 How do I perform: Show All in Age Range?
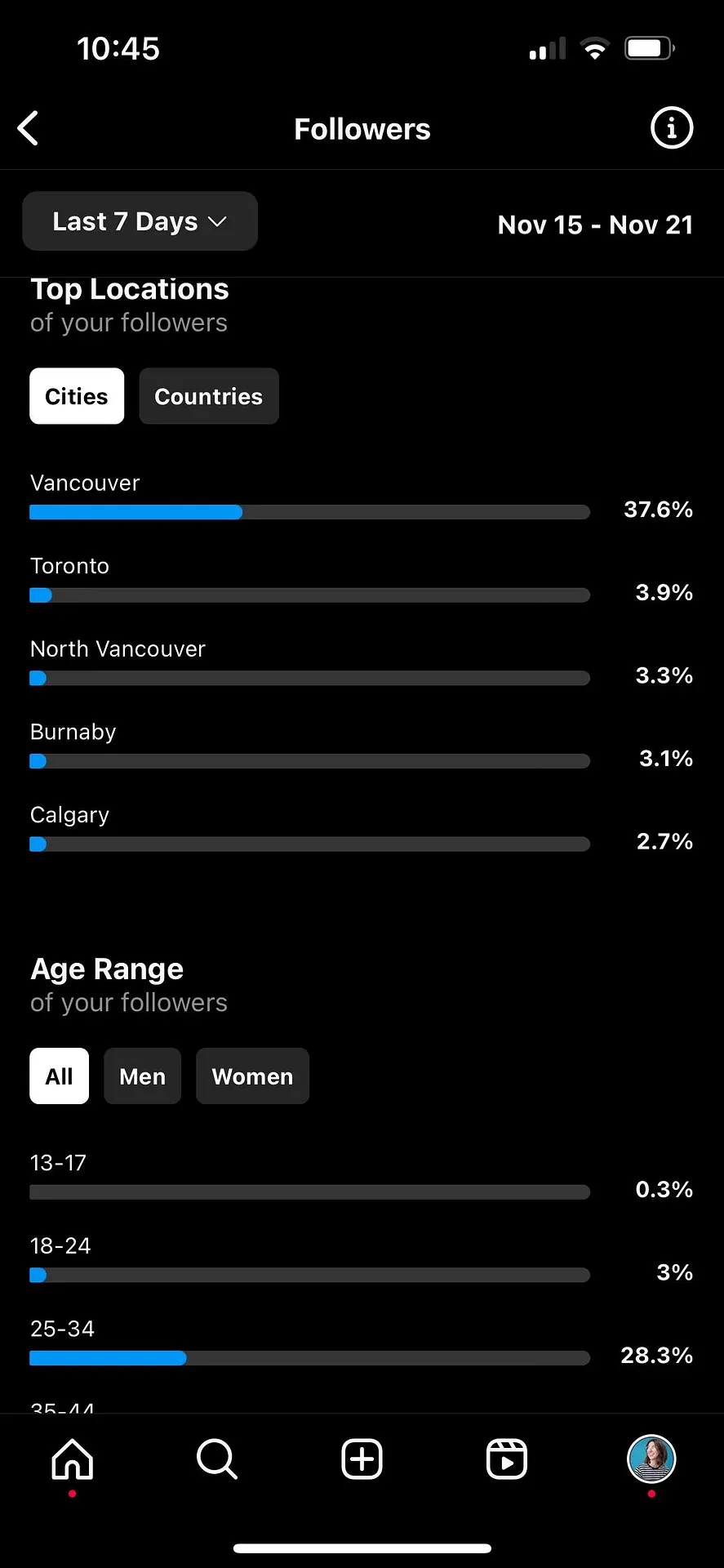click(59, 1076)
